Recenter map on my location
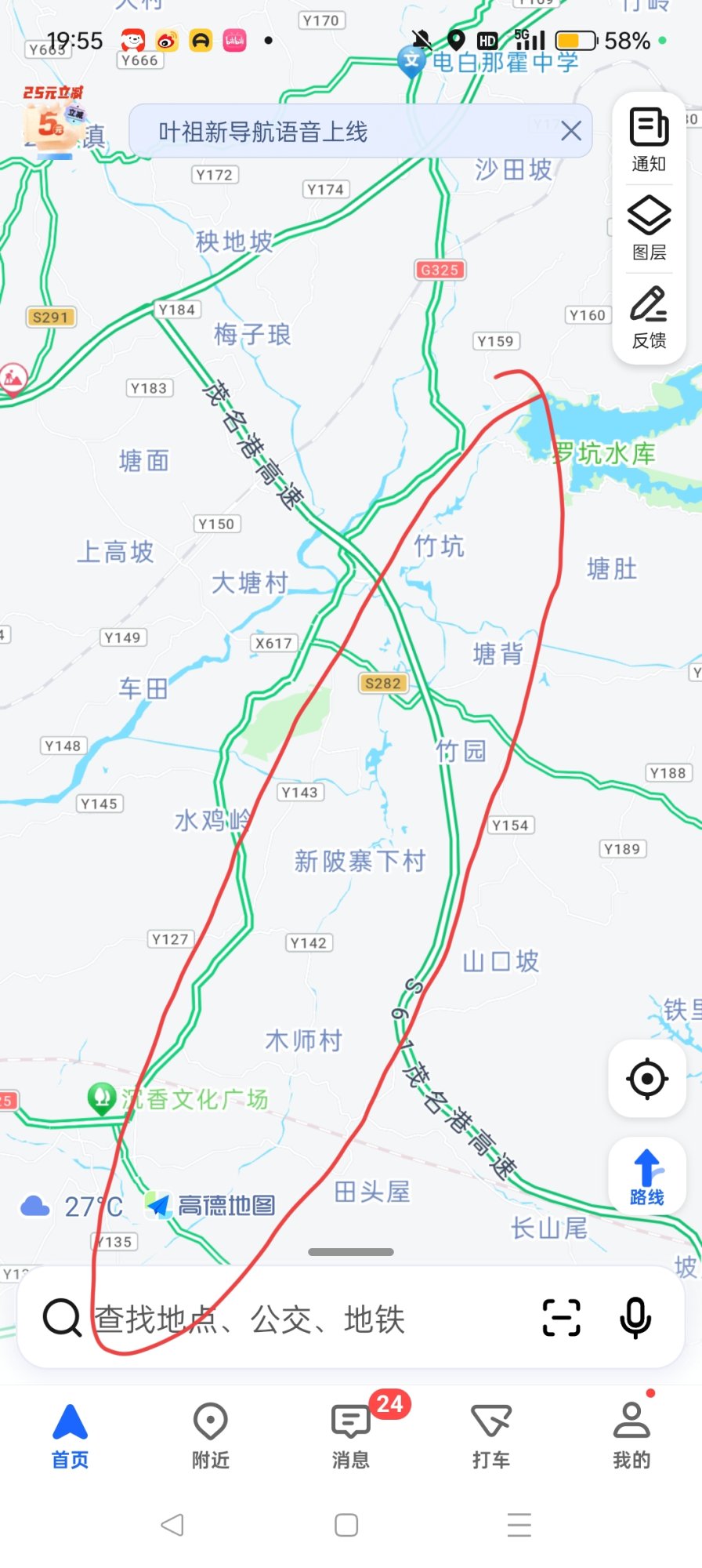The width and height of the screenshot is (702, 1568). (x=647, y=1079)
